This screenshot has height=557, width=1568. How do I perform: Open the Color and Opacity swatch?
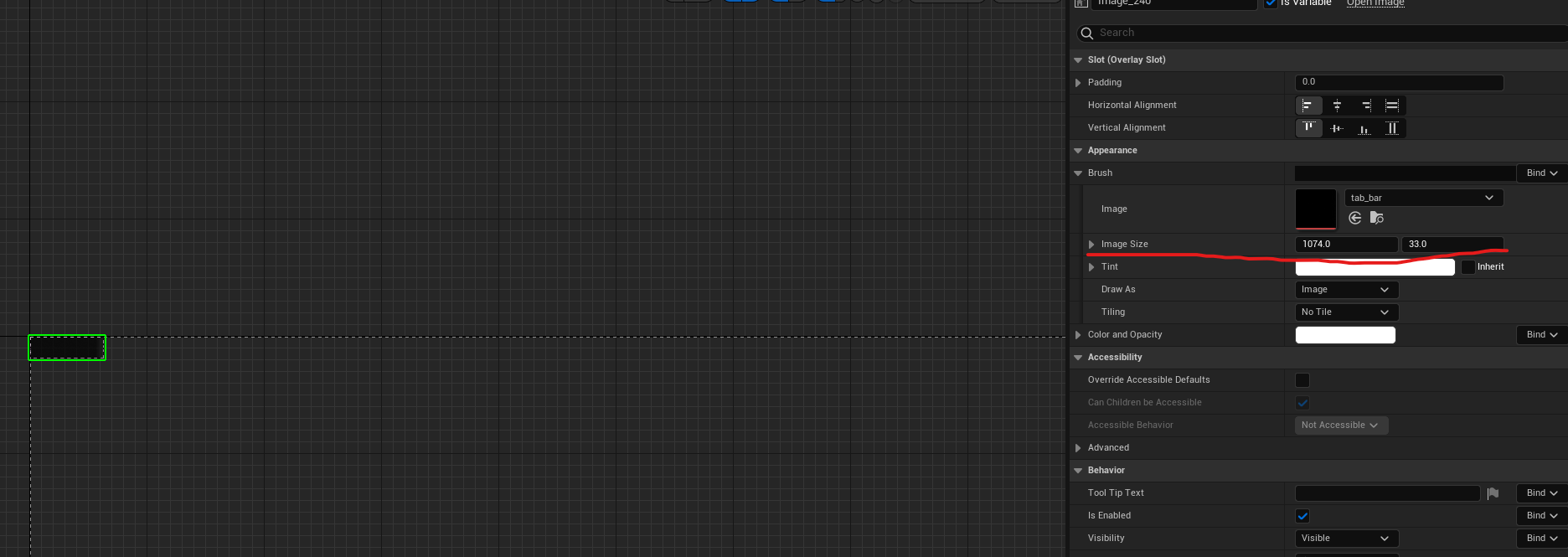pos(1345,335)
